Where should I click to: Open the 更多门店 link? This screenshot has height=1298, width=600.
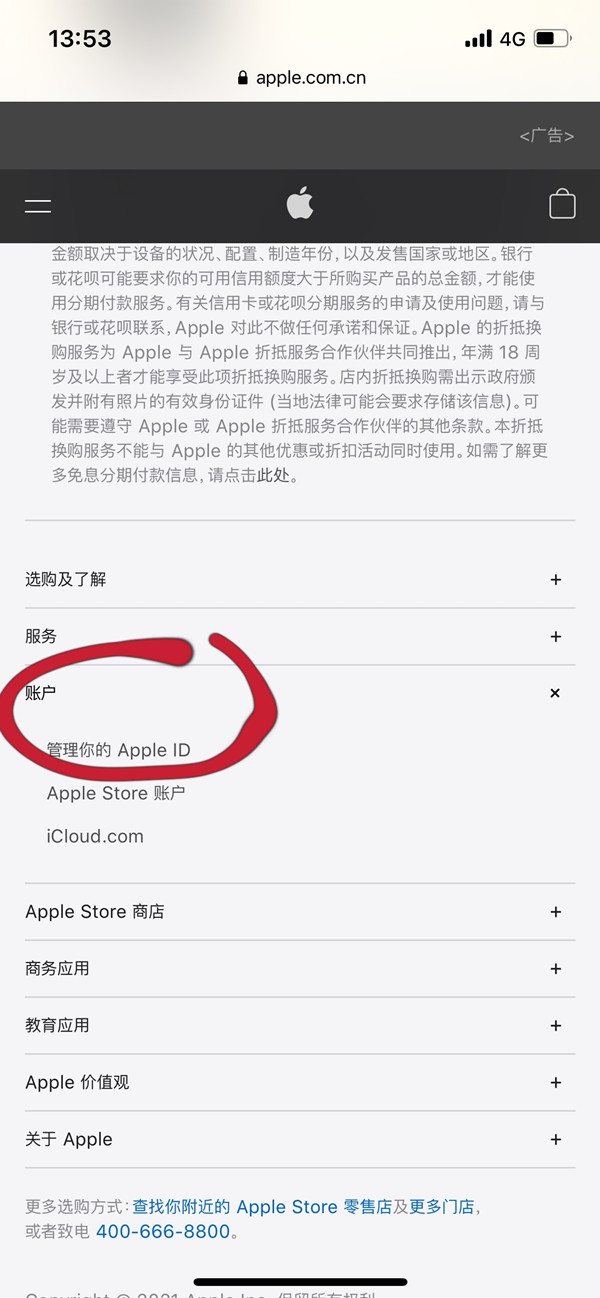click(x=441, y=1207)
